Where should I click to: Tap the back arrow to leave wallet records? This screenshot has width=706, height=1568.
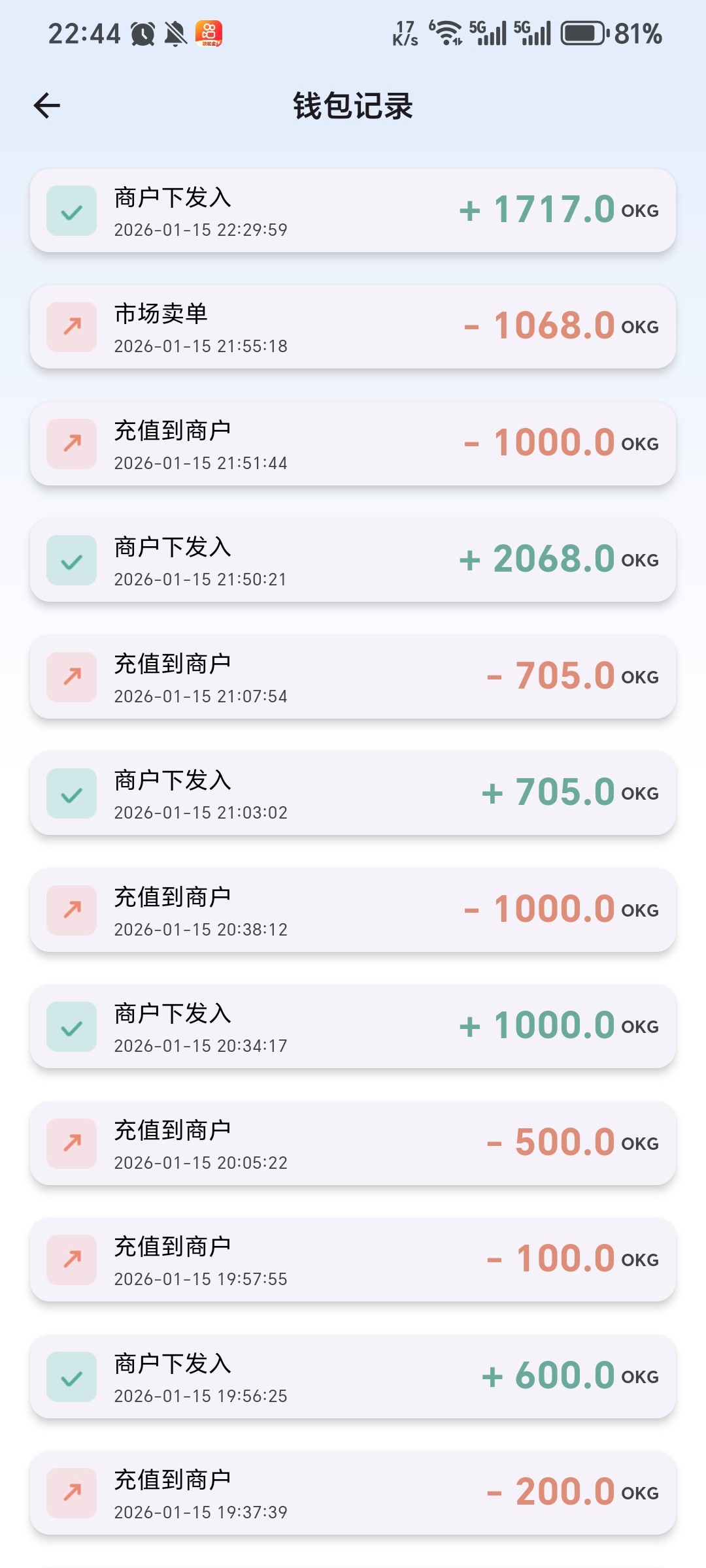[x=46, y=105]
